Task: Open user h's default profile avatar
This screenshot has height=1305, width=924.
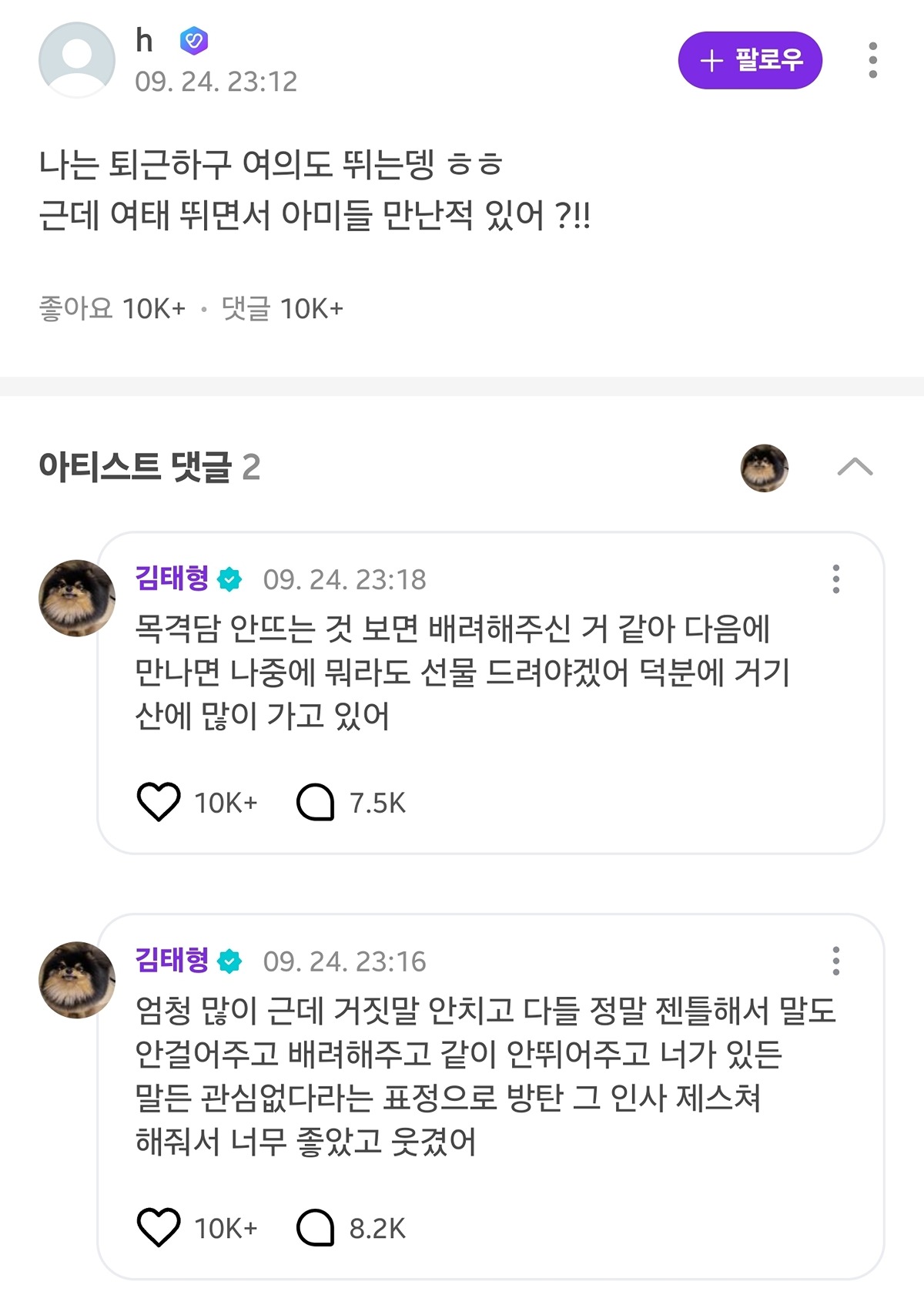Action: (x=75, y=57)
